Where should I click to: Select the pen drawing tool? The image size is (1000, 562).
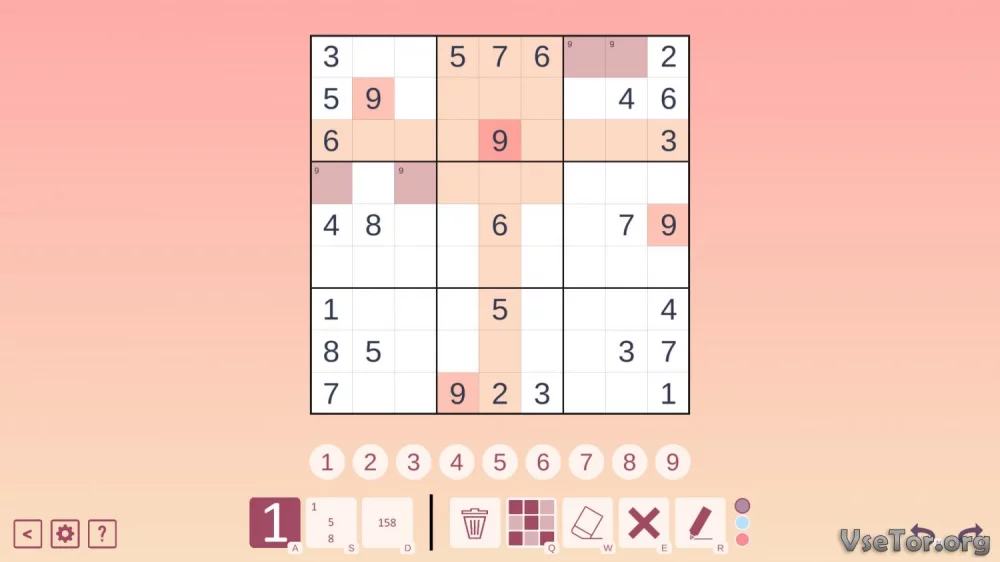click(700, 522)
